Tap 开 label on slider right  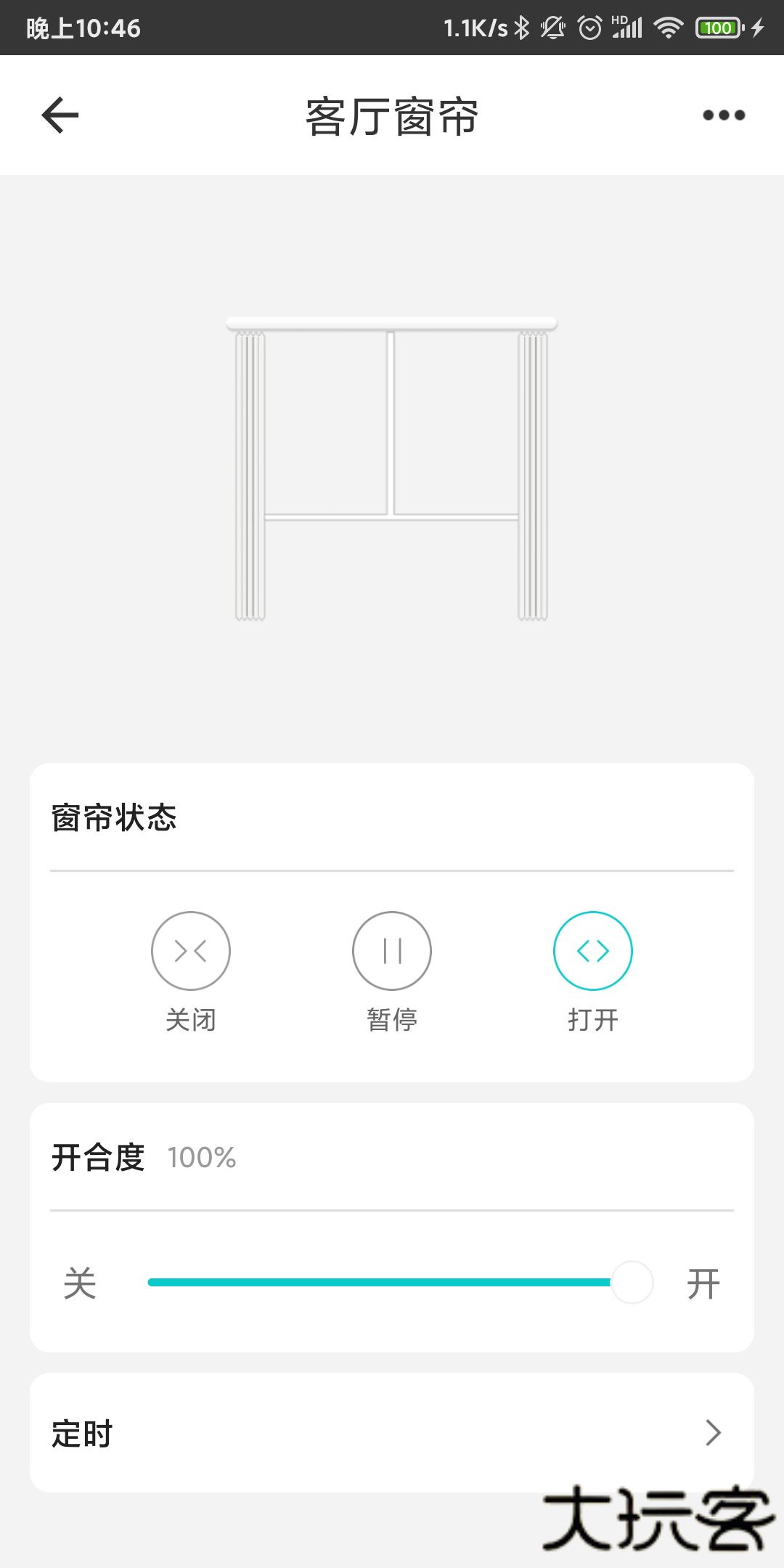point(703,1281)
